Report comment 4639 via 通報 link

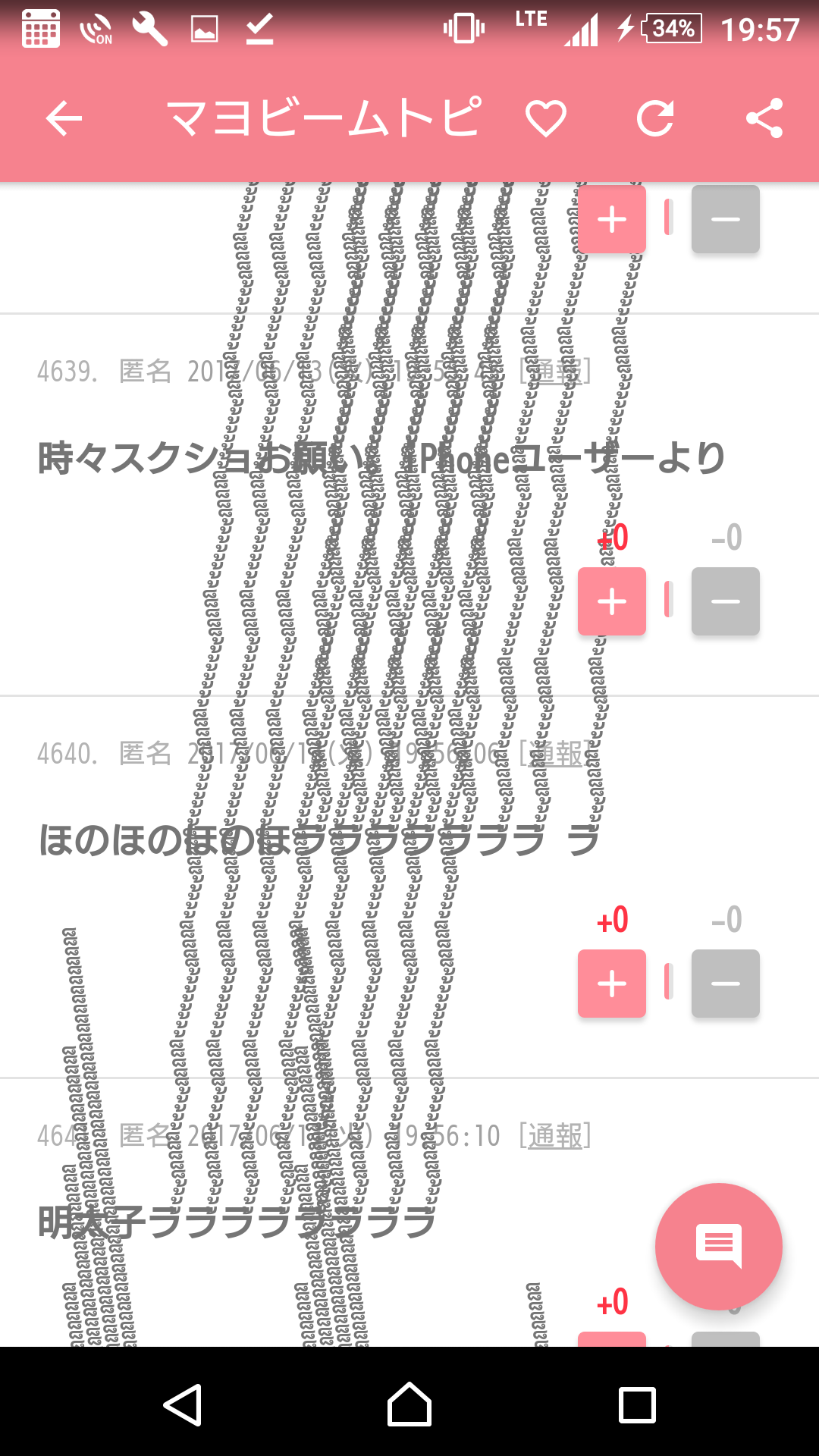pyautogui.click(x=555, y=372)
